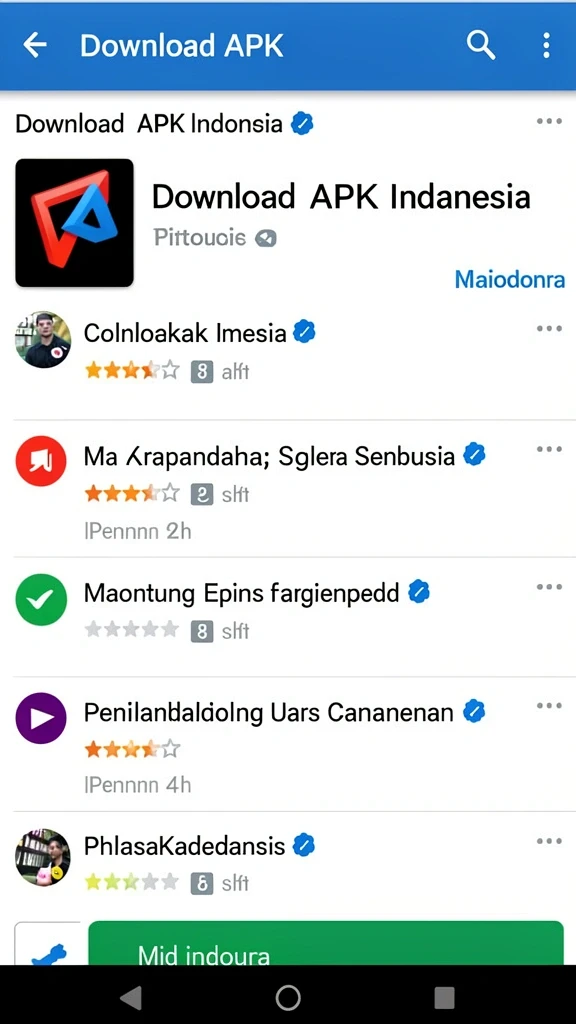Image resolution: width=576 pixels, height=1024 pixels.
Task: Show more options for Penilanbaldolng Uars Cananenan
Action: click(x=549, y=706)
